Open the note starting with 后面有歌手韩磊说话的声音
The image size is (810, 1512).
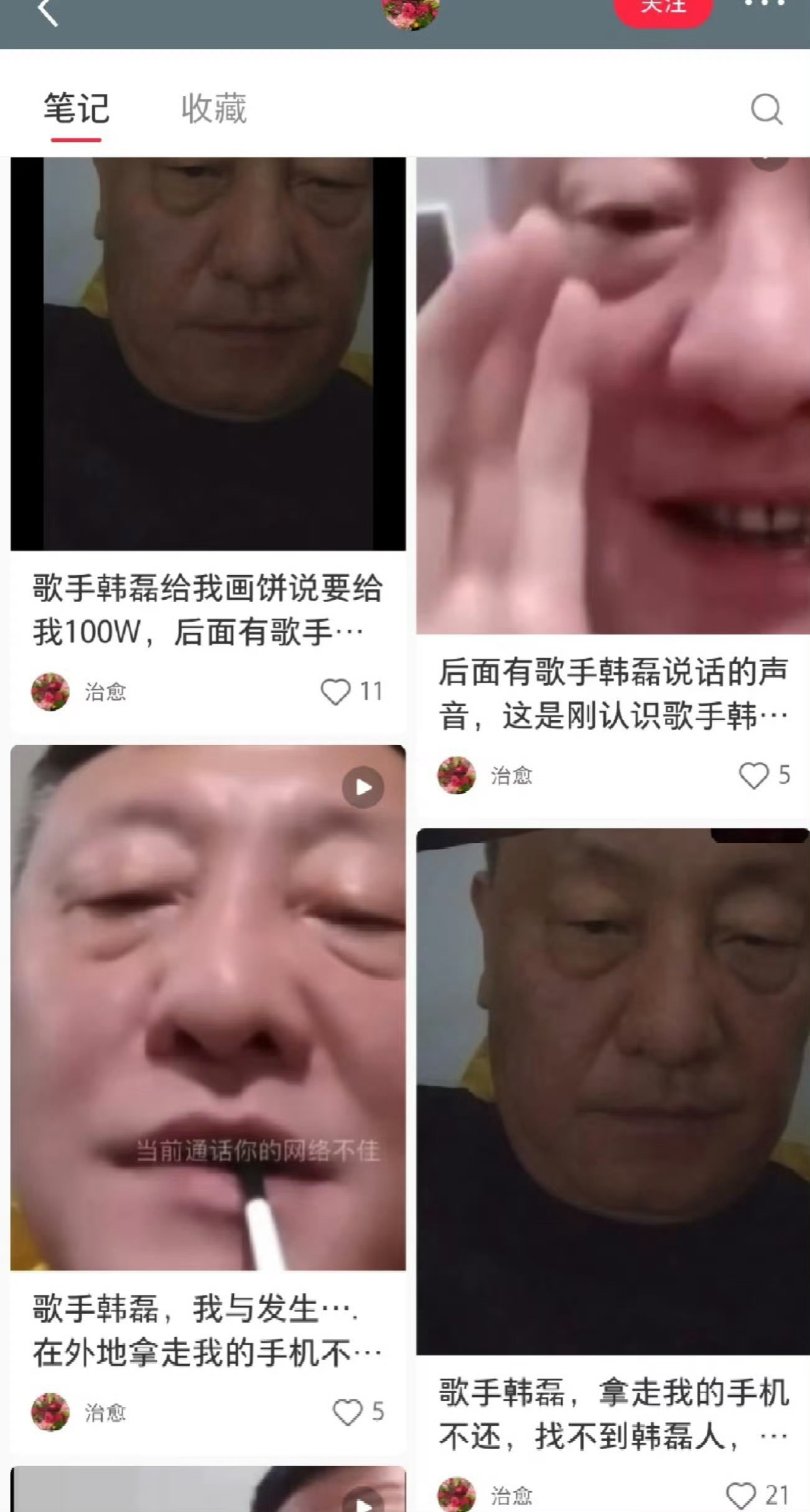pos(613,692)
